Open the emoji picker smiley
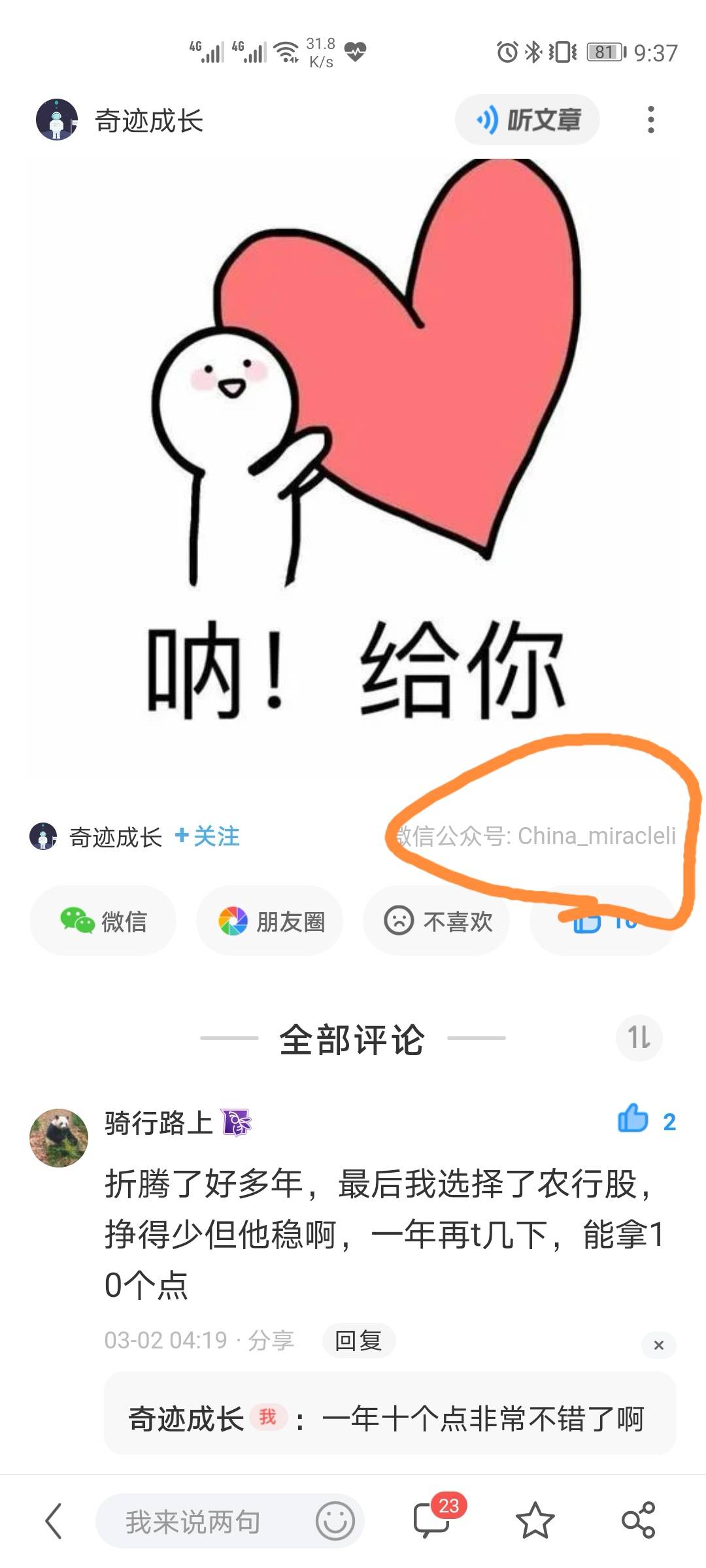 (x=335, y=1521)
